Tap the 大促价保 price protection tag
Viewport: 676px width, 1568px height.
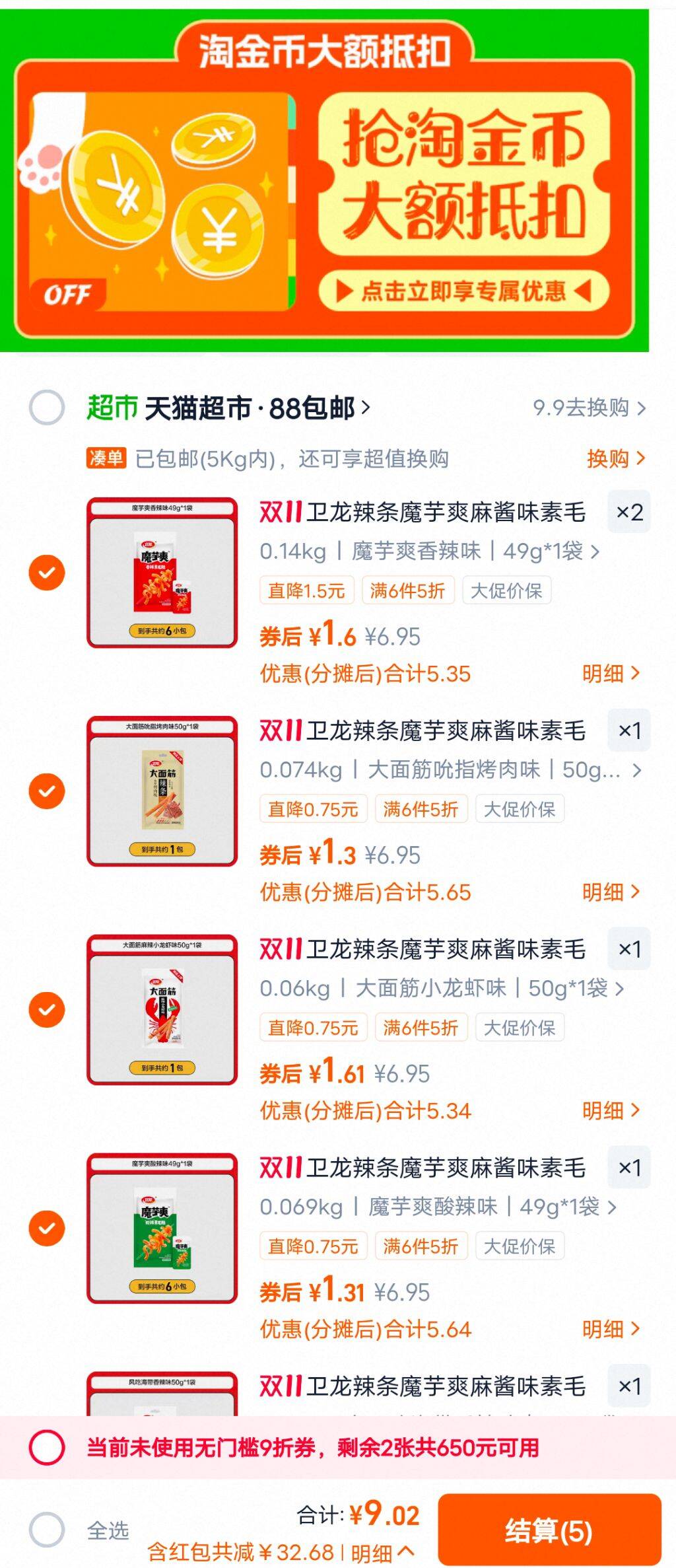coord(506,590)
